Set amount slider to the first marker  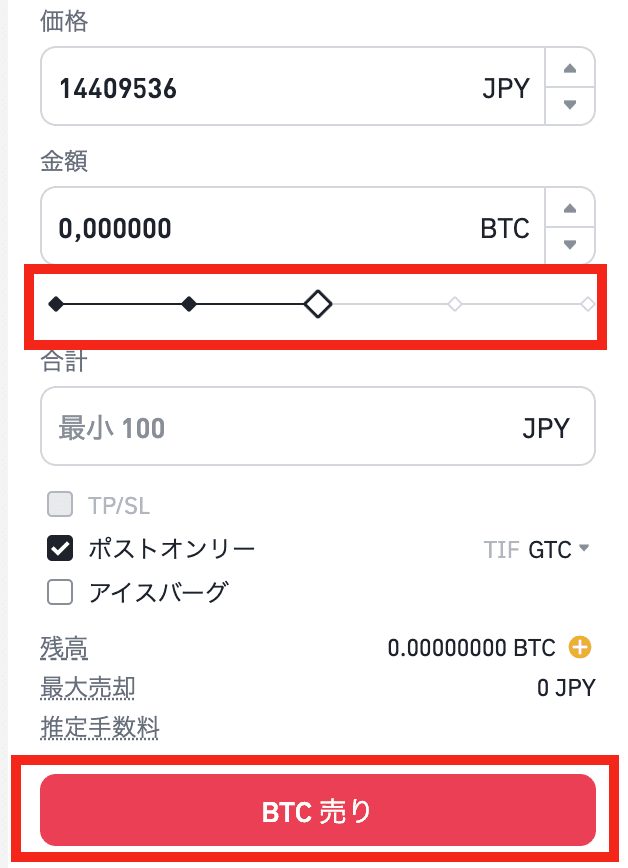[x=56, y=304]
